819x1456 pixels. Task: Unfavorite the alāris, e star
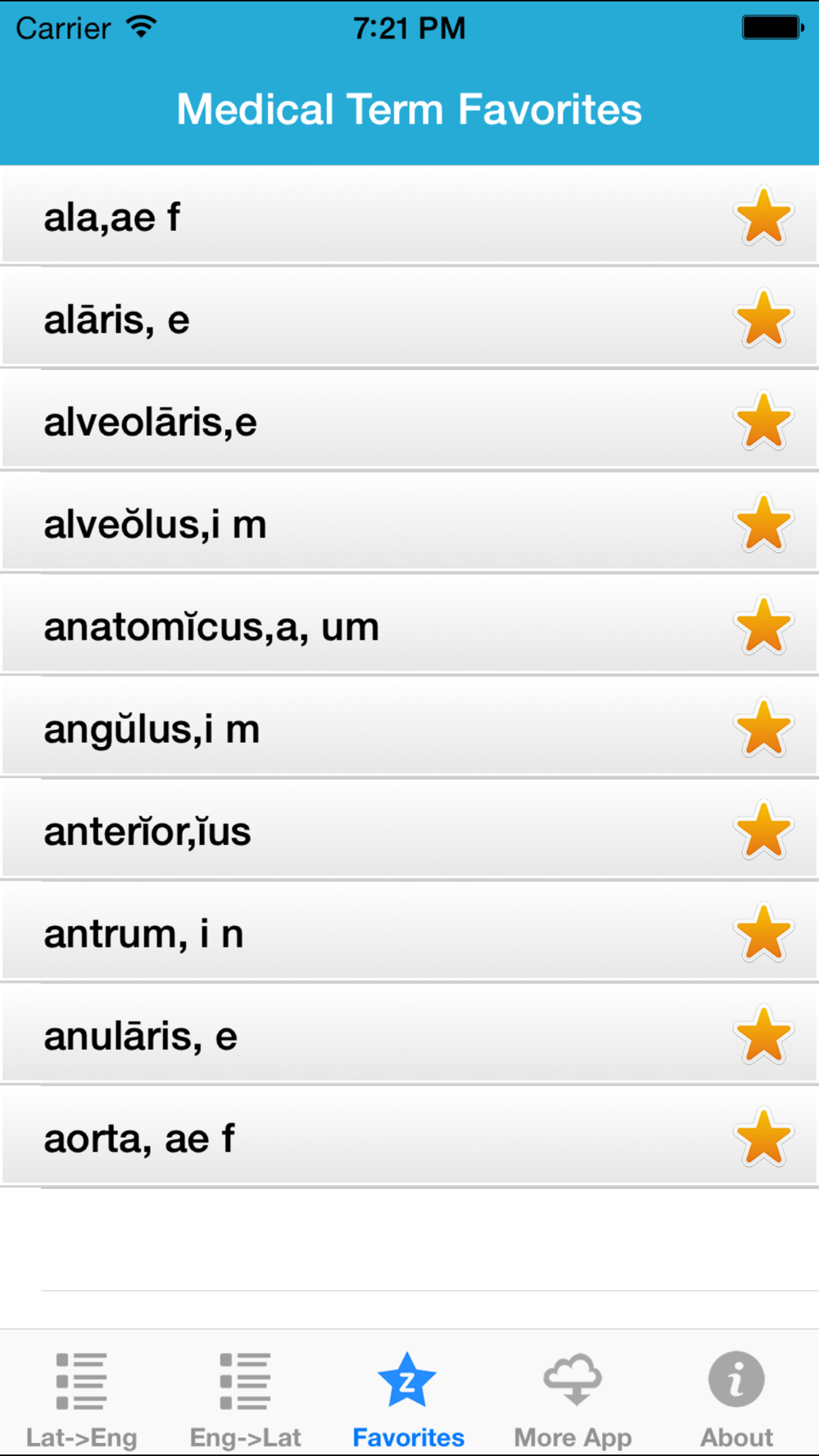(x=763, y=319)
